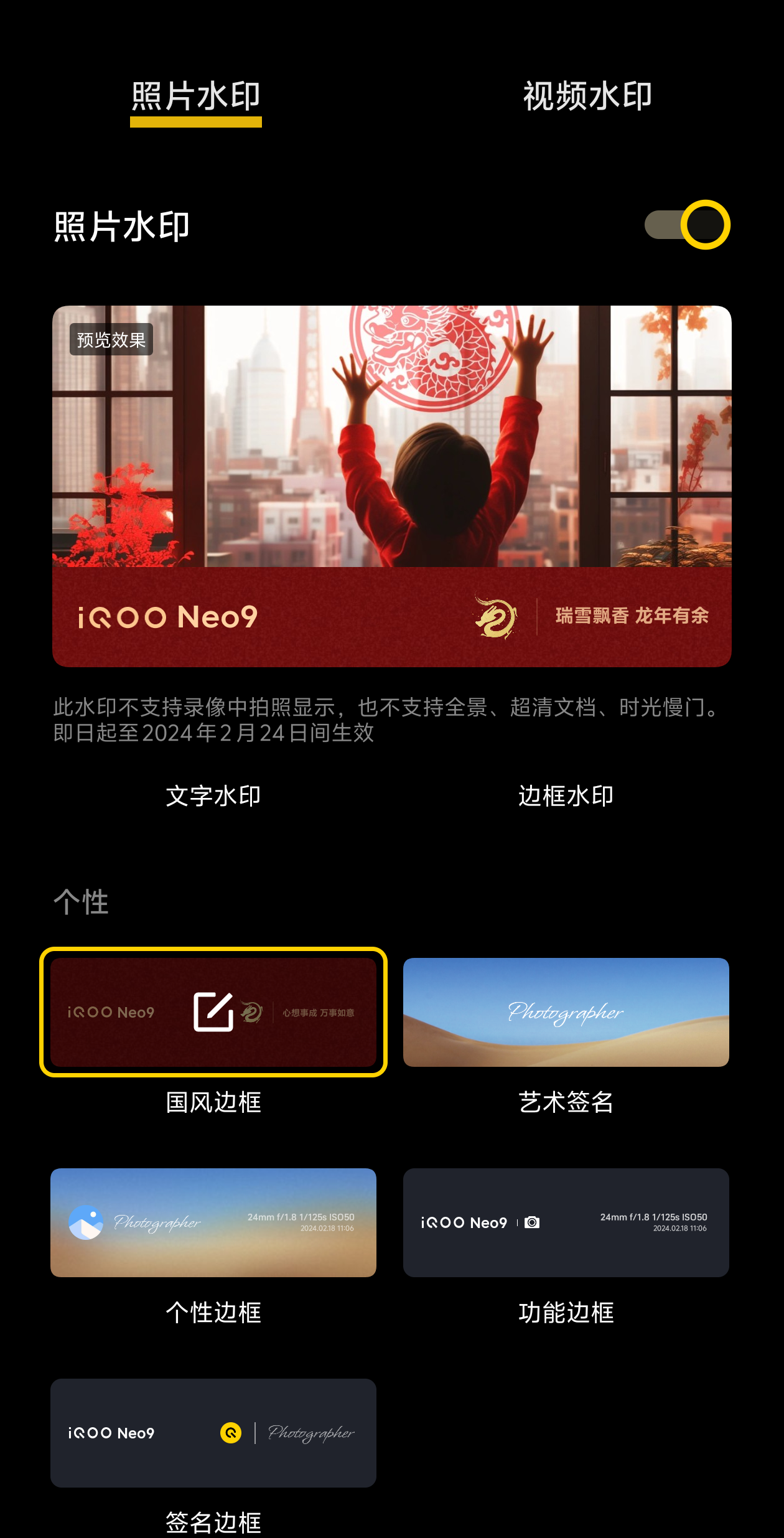Choose the 艺术签名 watermark style
Viewport: 784px width, 1538px height.
pos(566,1012)
